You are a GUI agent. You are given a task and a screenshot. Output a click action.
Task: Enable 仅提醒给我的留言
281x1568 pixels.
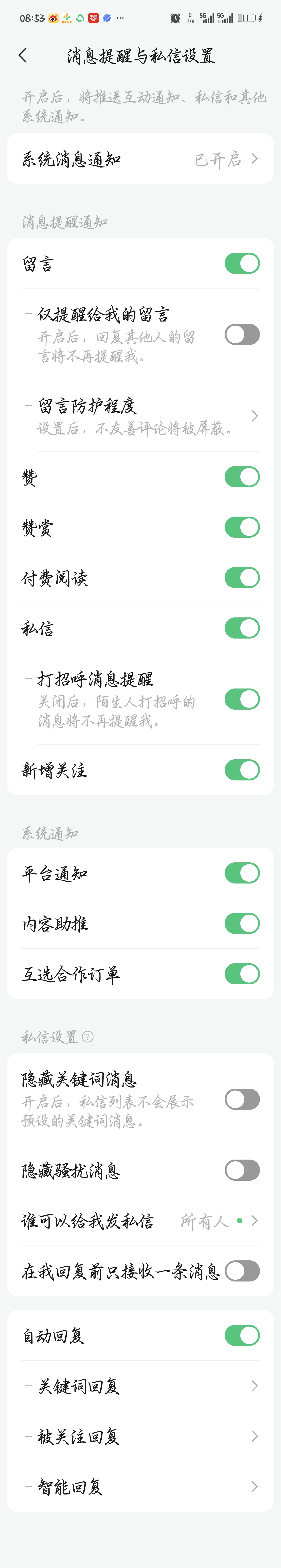242,334
